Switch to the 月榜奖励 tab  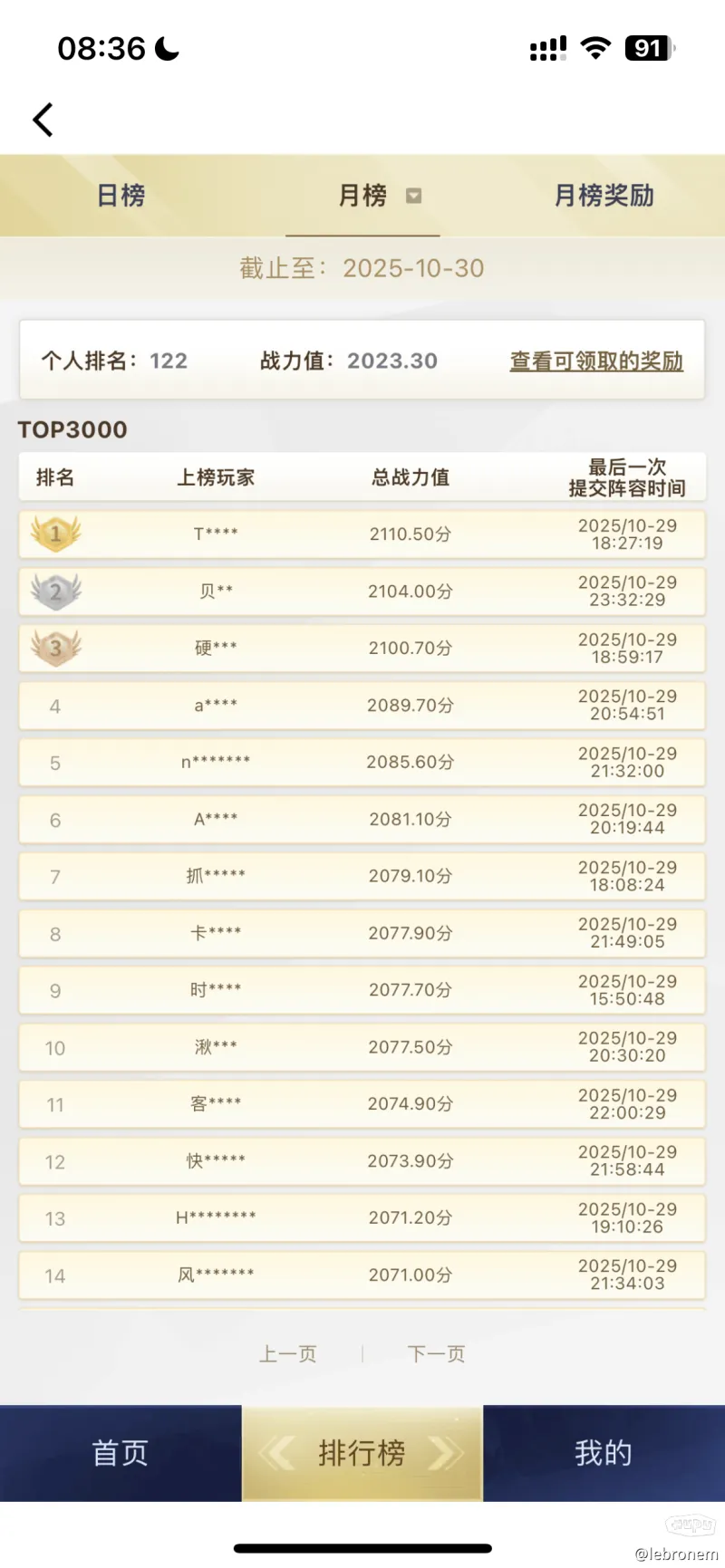[604, 196]
